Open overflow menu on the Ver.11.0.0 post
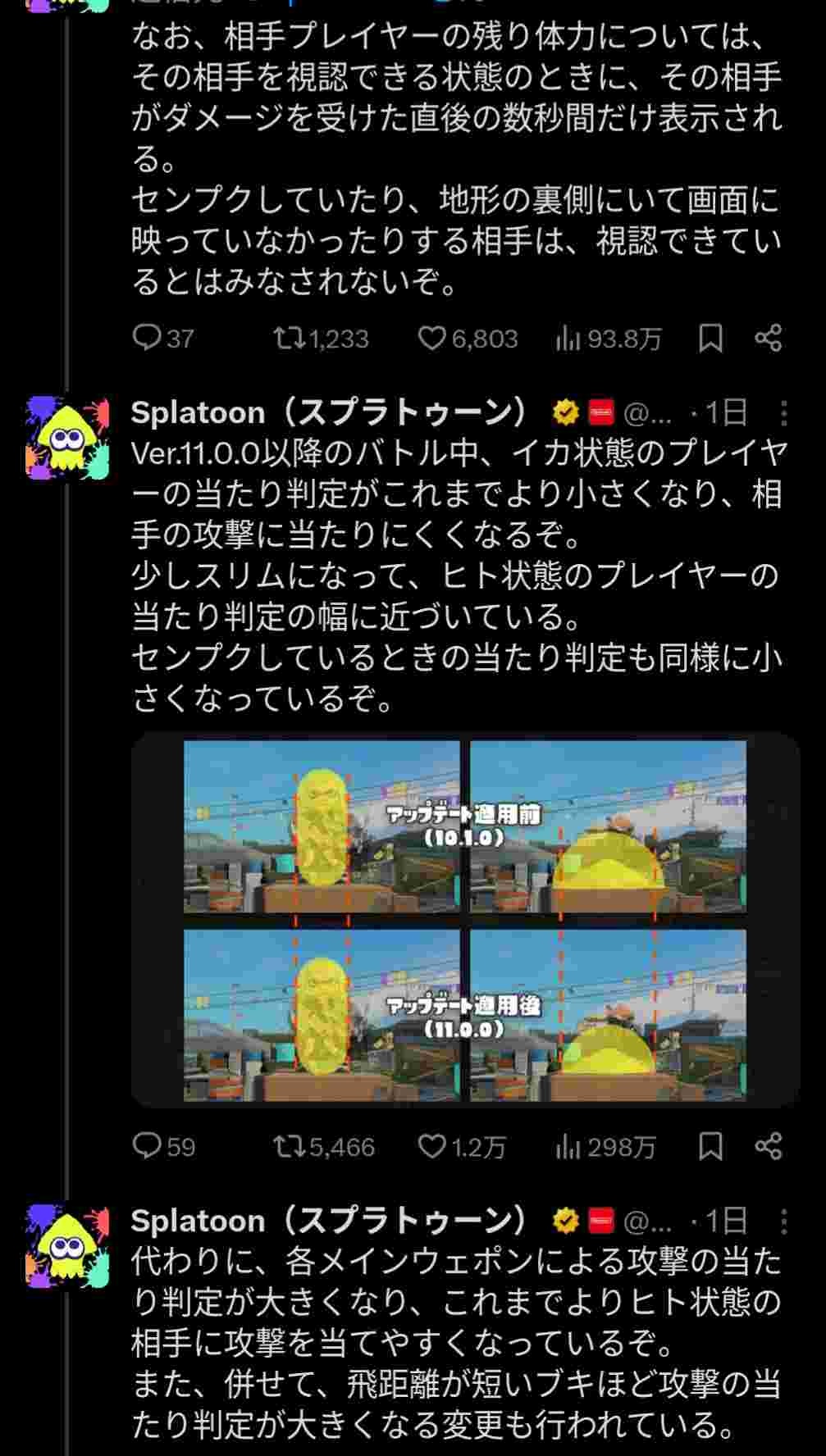 784,414
